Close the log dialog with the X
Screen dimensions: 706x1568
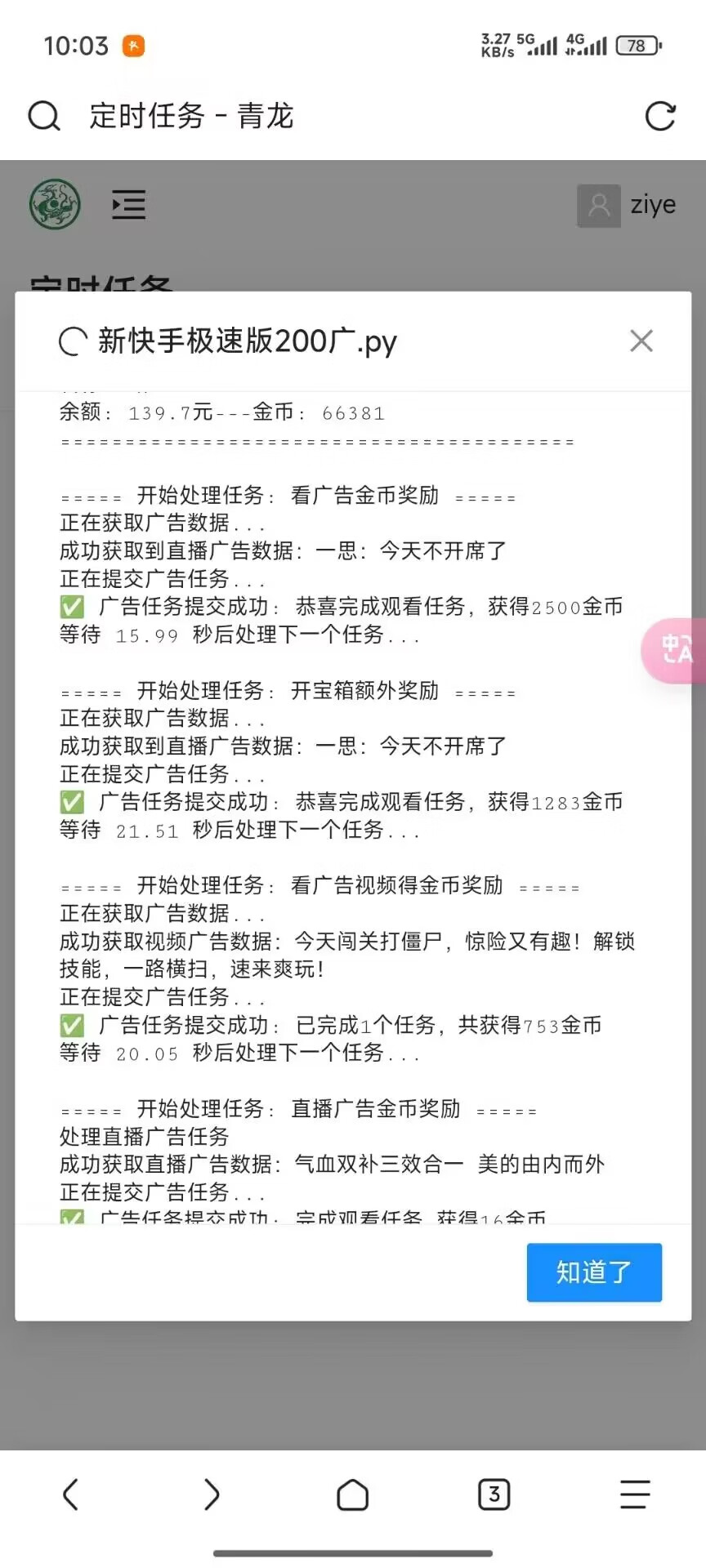(x=641, y=341)
